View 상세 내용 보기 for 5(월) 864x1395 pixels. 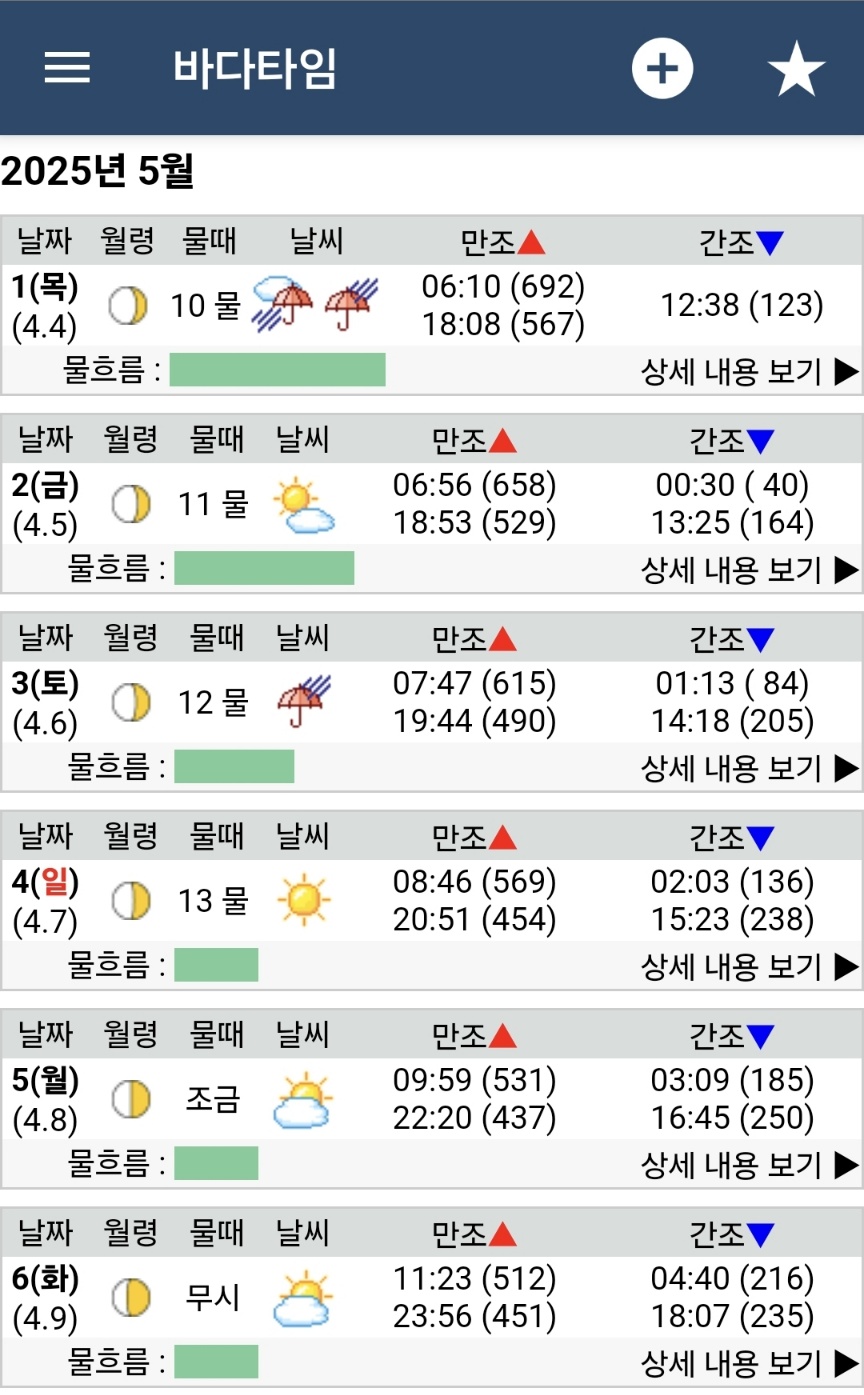click(750, 1164)
